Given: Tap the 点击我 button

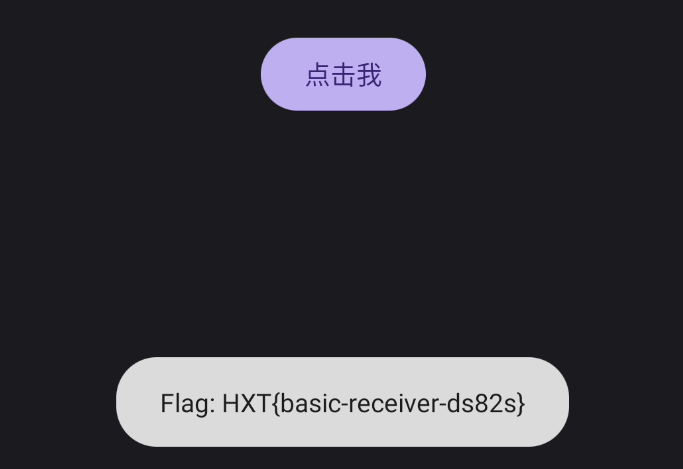Looking at the screenshot, I should (343, 75).
